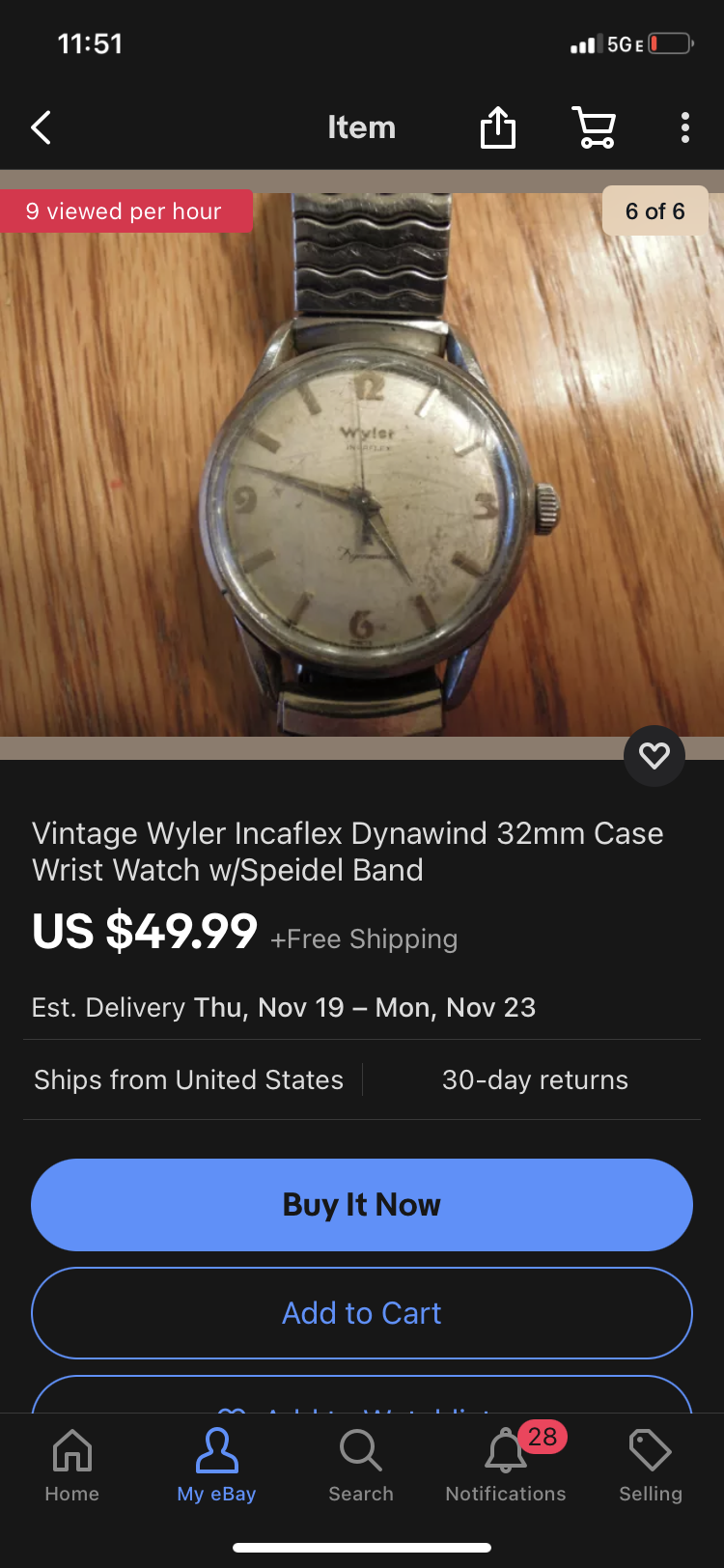View Notifications tab
Image resolution: width=724 pixels, height=1568 pixels.
[506, 1466]
